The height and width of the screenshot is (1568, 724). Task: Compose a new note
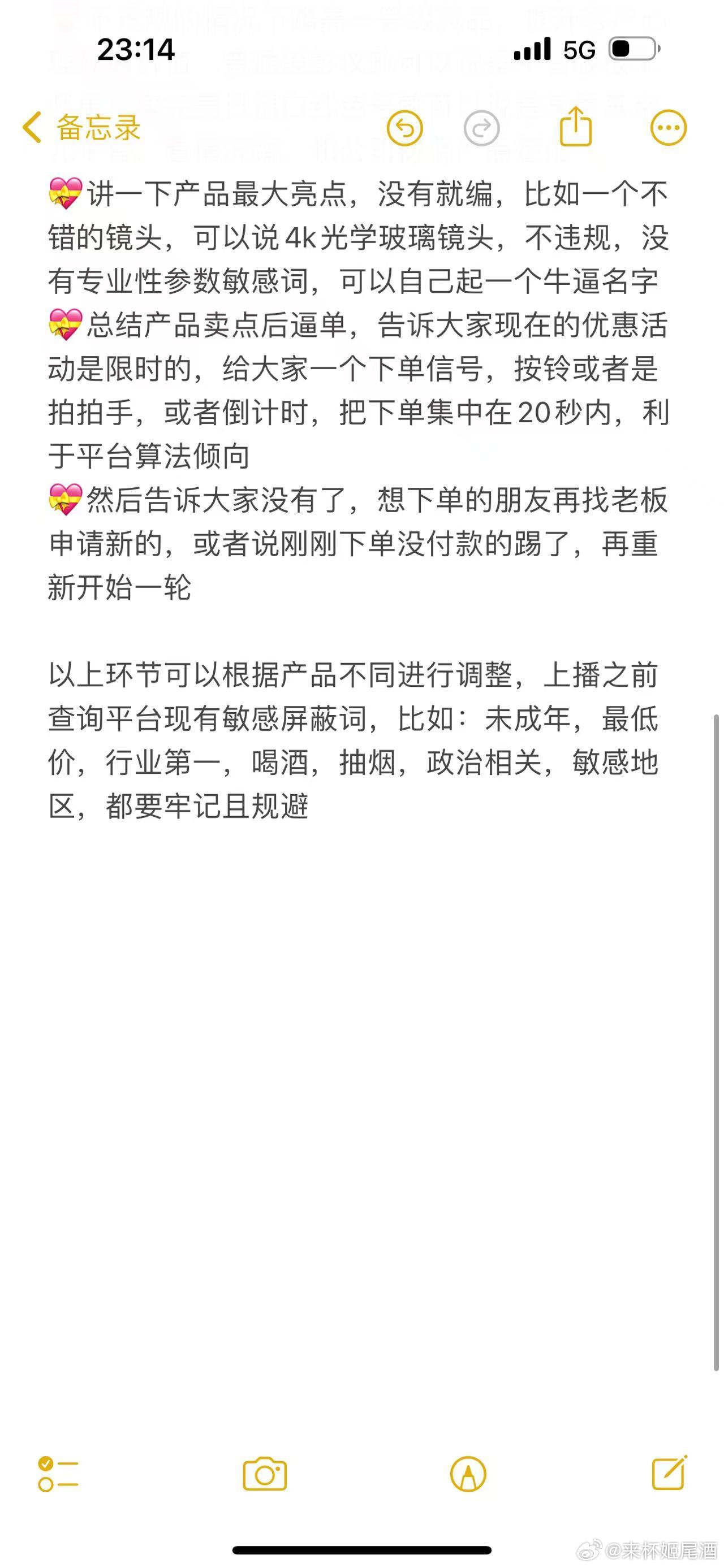point(669,1474)
